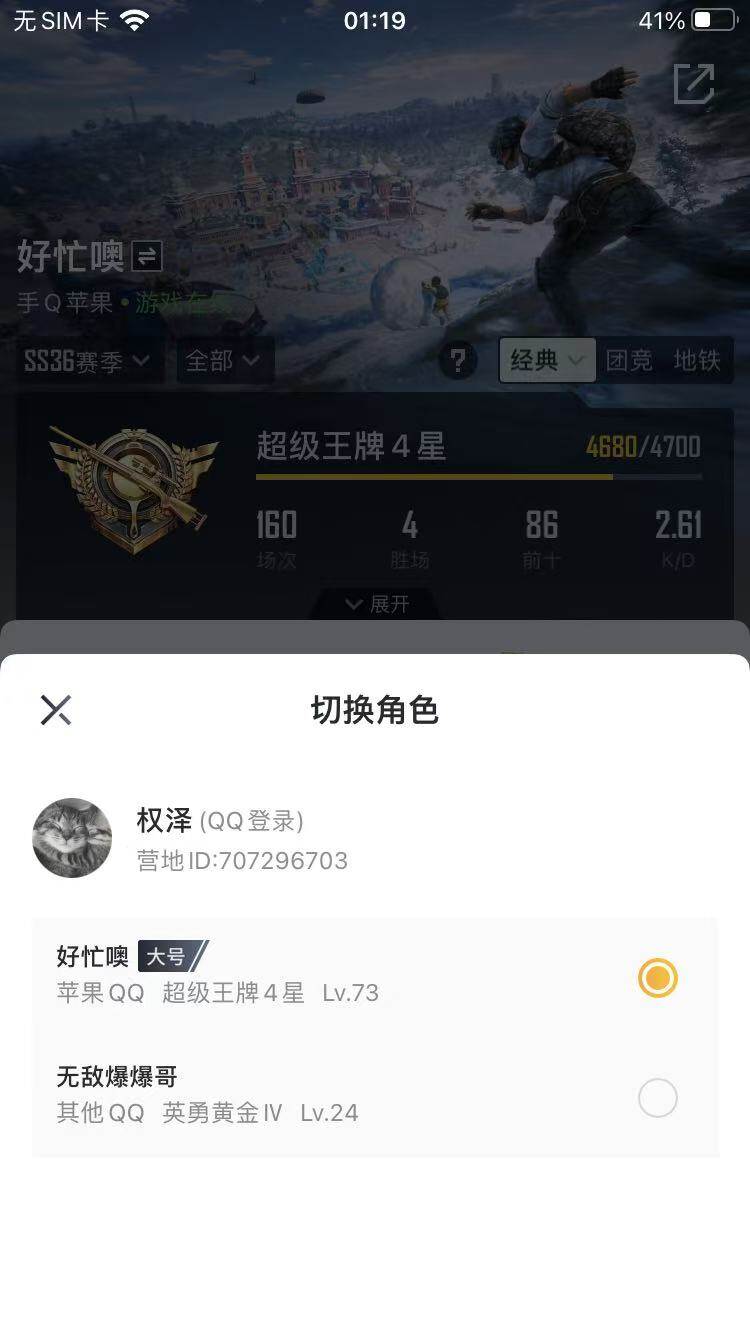Tap the 权泽 profile avatar
Viewport: 750px width, 1334px height.
click(71, 838)
